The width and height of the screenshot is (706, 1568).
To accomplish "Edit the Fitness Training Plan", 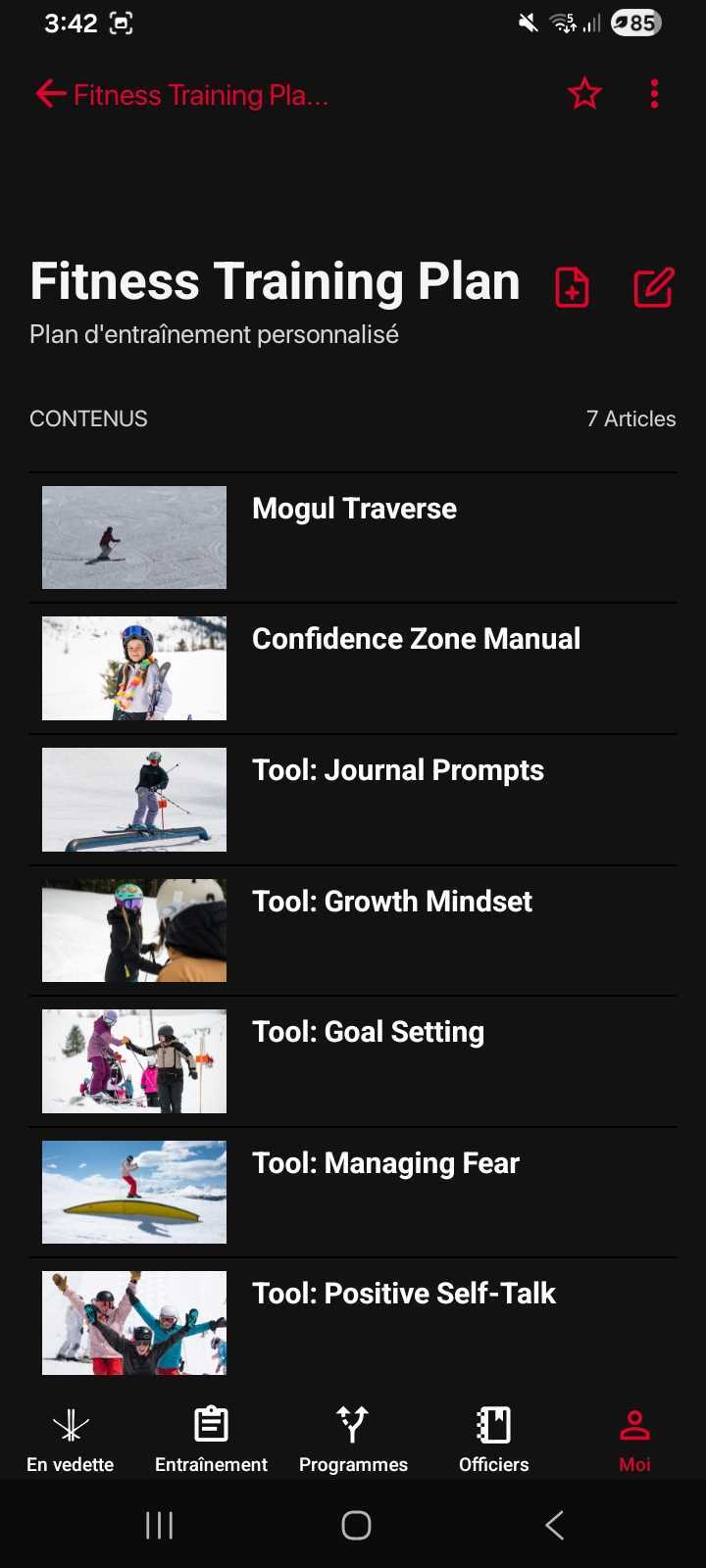I will click(653, 287).
